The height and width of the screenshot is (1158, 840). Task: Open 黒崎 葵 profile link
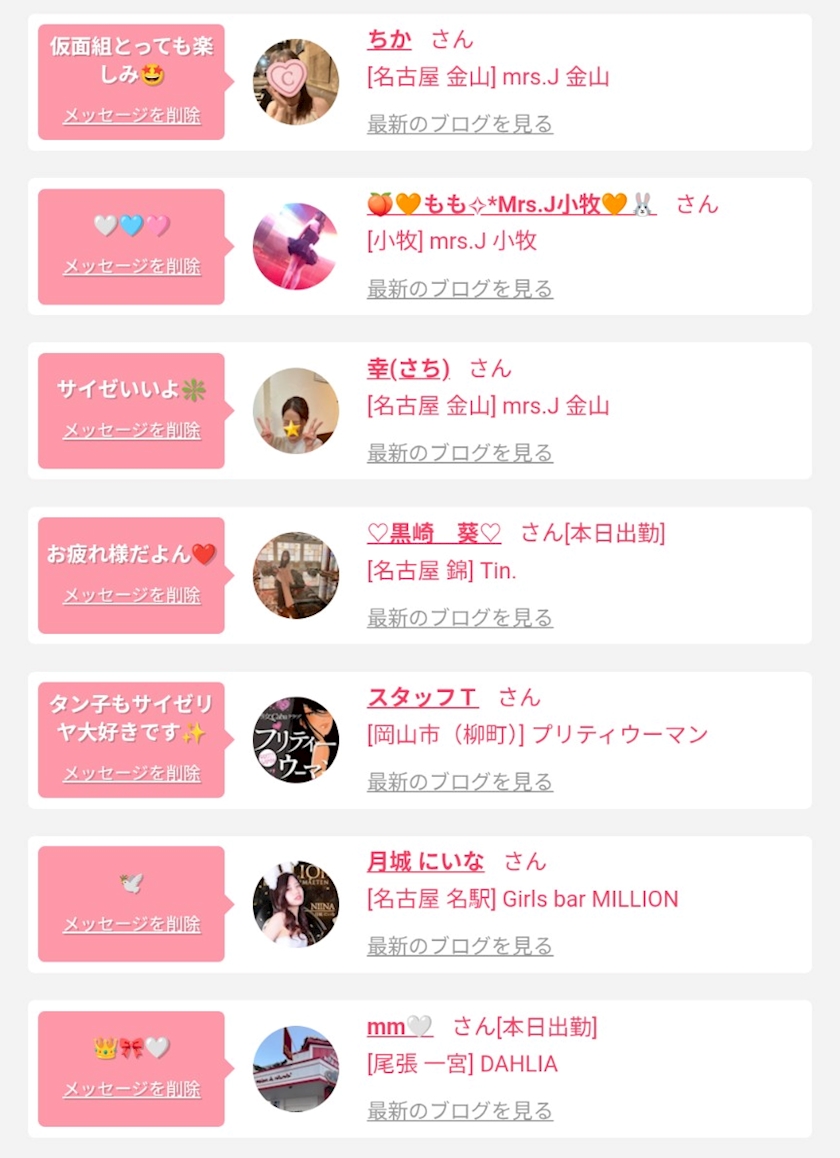coord(434,533)
